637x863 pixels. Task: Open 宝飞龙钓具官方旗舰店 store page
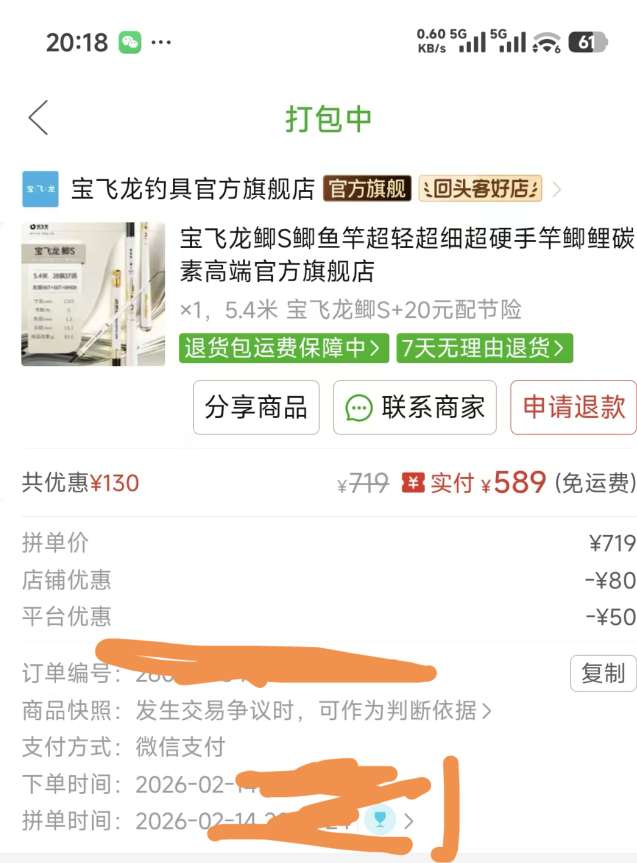point(192,188)
